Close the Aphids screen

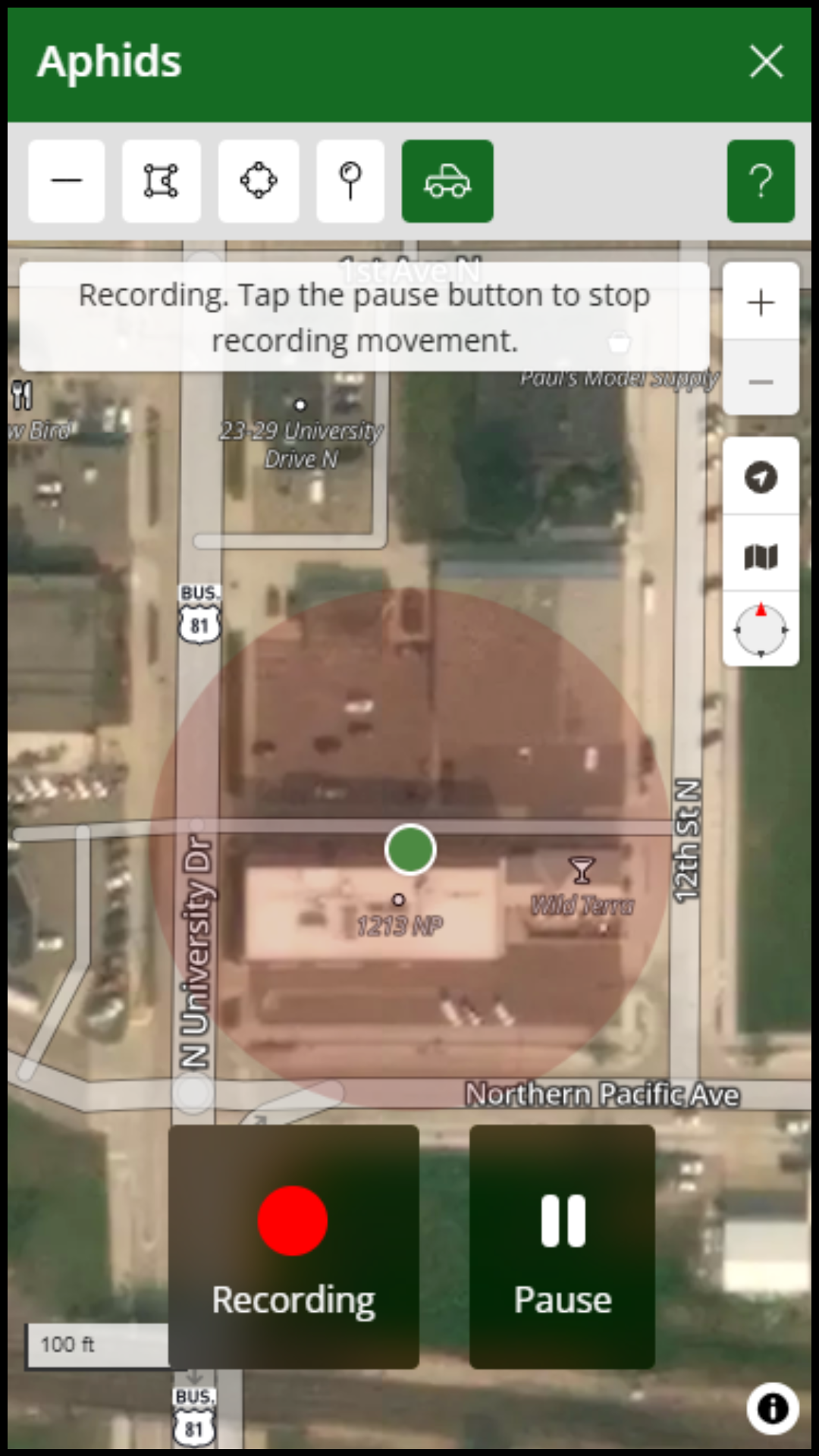(x=766, y=61)
